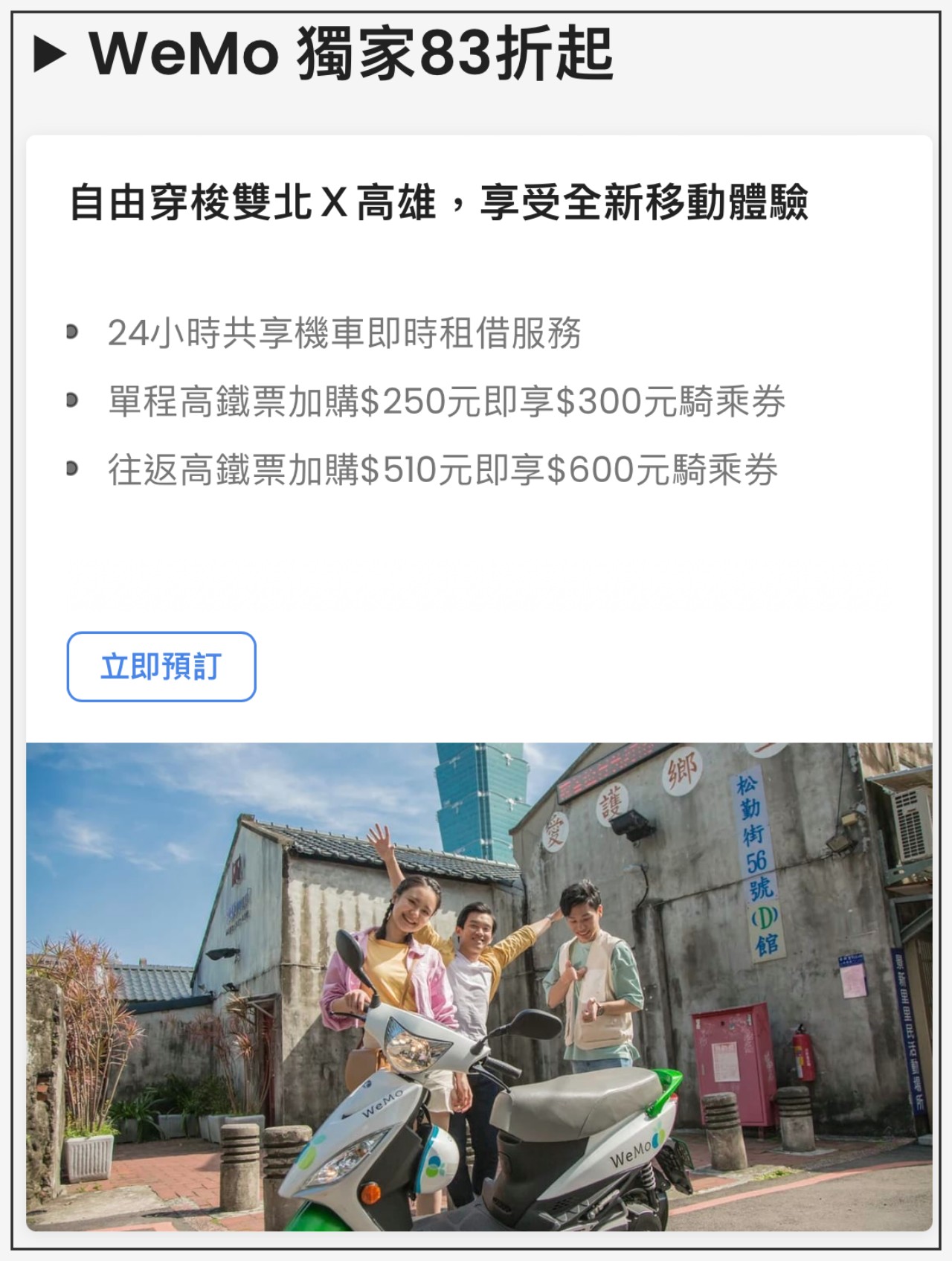
Task: Open the WeMo scooter promo image
Action: tap(479, 986)
